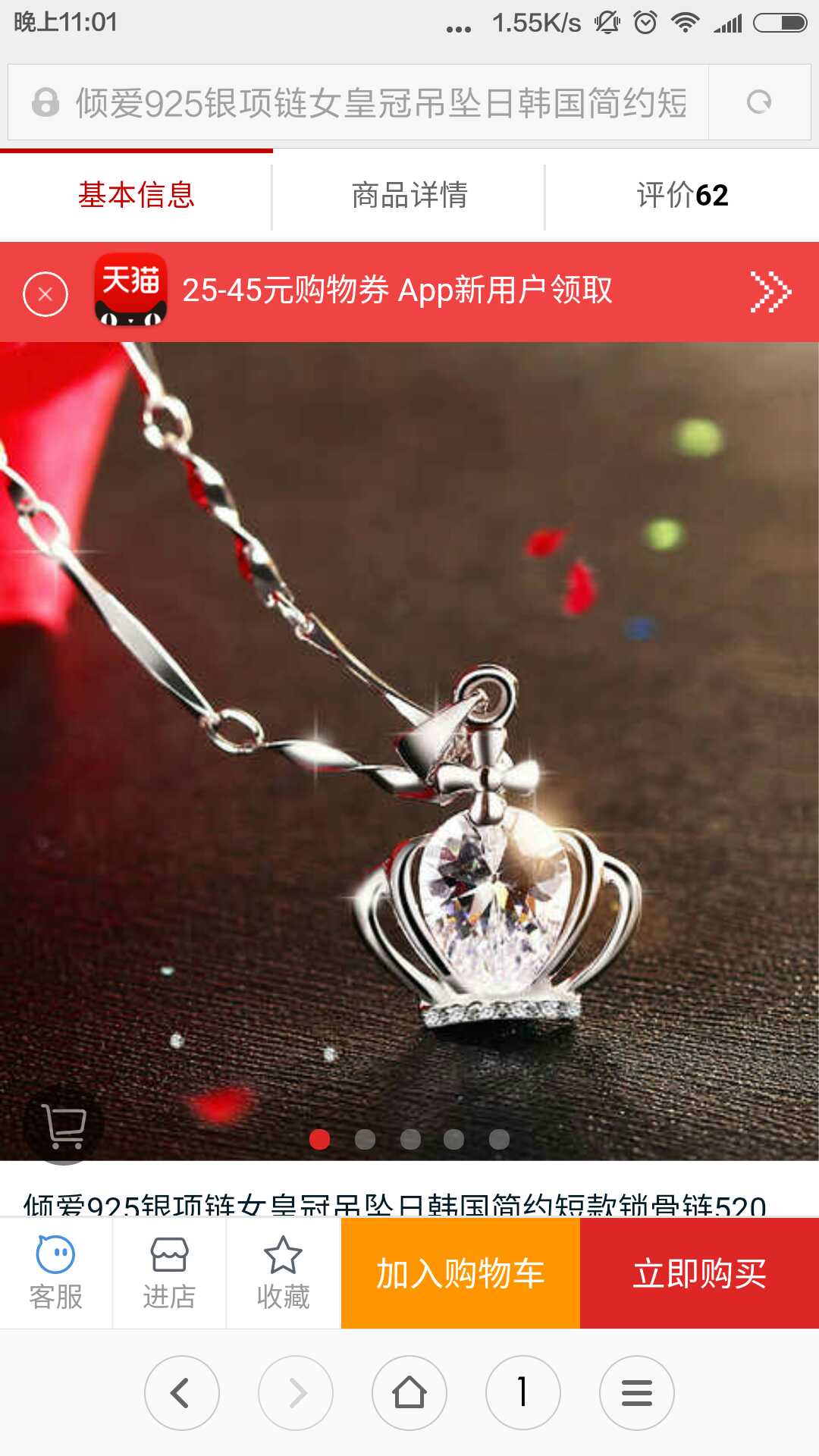Viewport: 819px width, 1456px height.
Task: Tap 加入购物车 to add to cart
Action: coord(460,1273)
